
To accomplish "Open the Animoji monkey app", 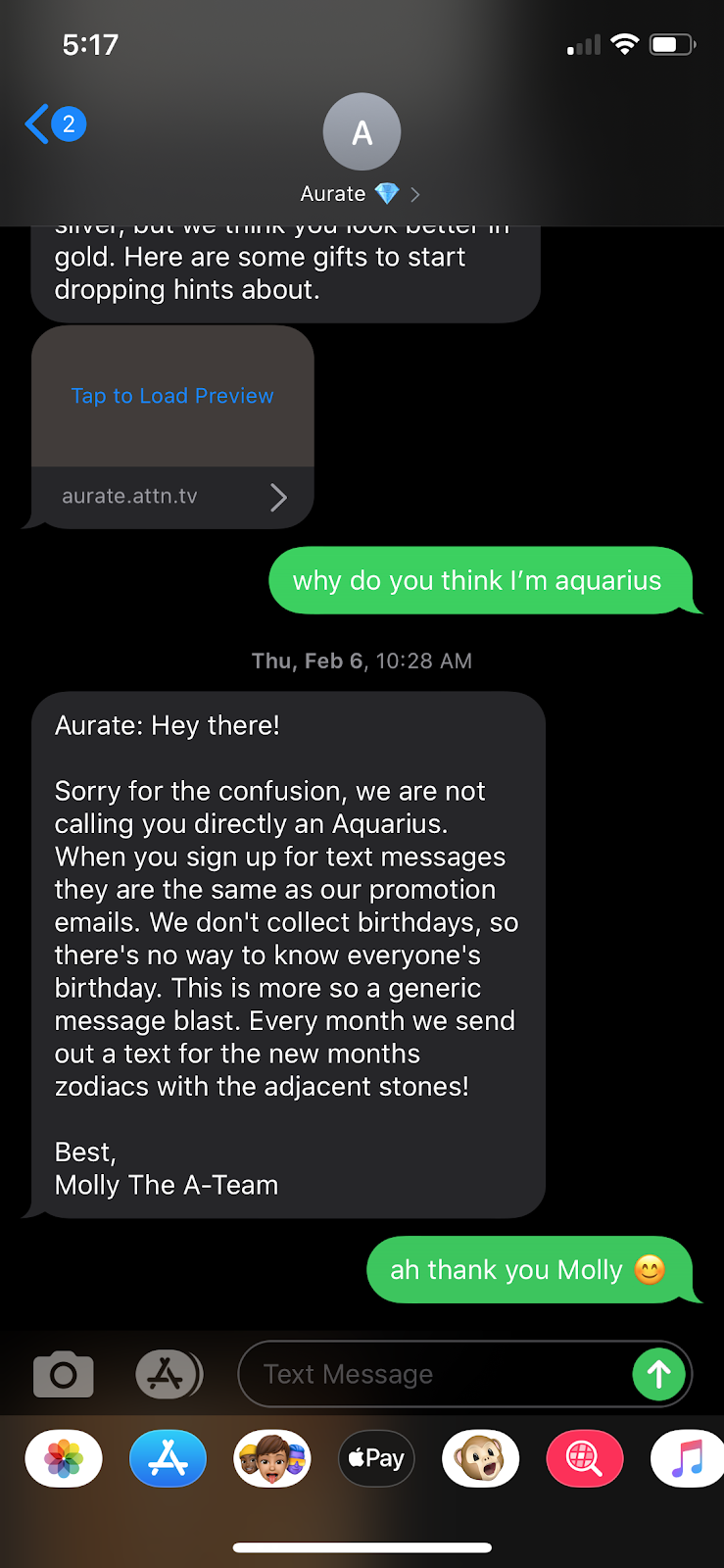I will (480, 1458).
